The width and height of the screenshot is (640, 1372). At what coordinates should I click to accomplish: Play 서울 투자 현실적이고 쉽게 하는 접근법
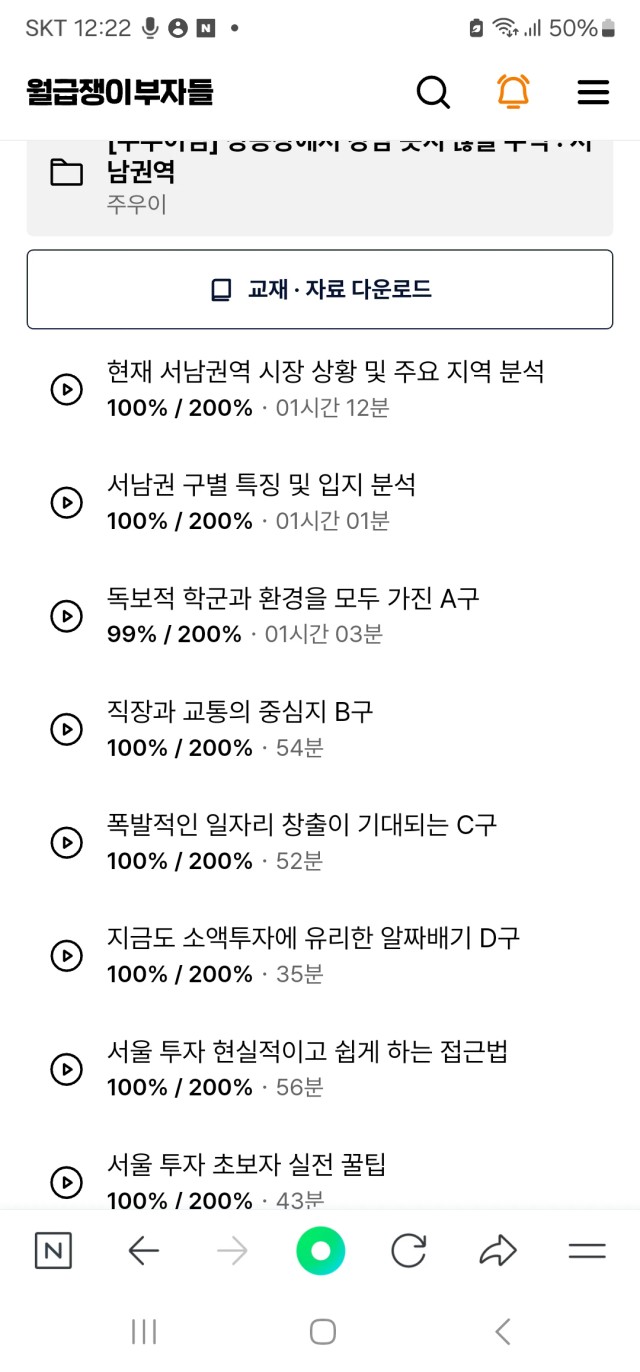(x=66, y=1069)
